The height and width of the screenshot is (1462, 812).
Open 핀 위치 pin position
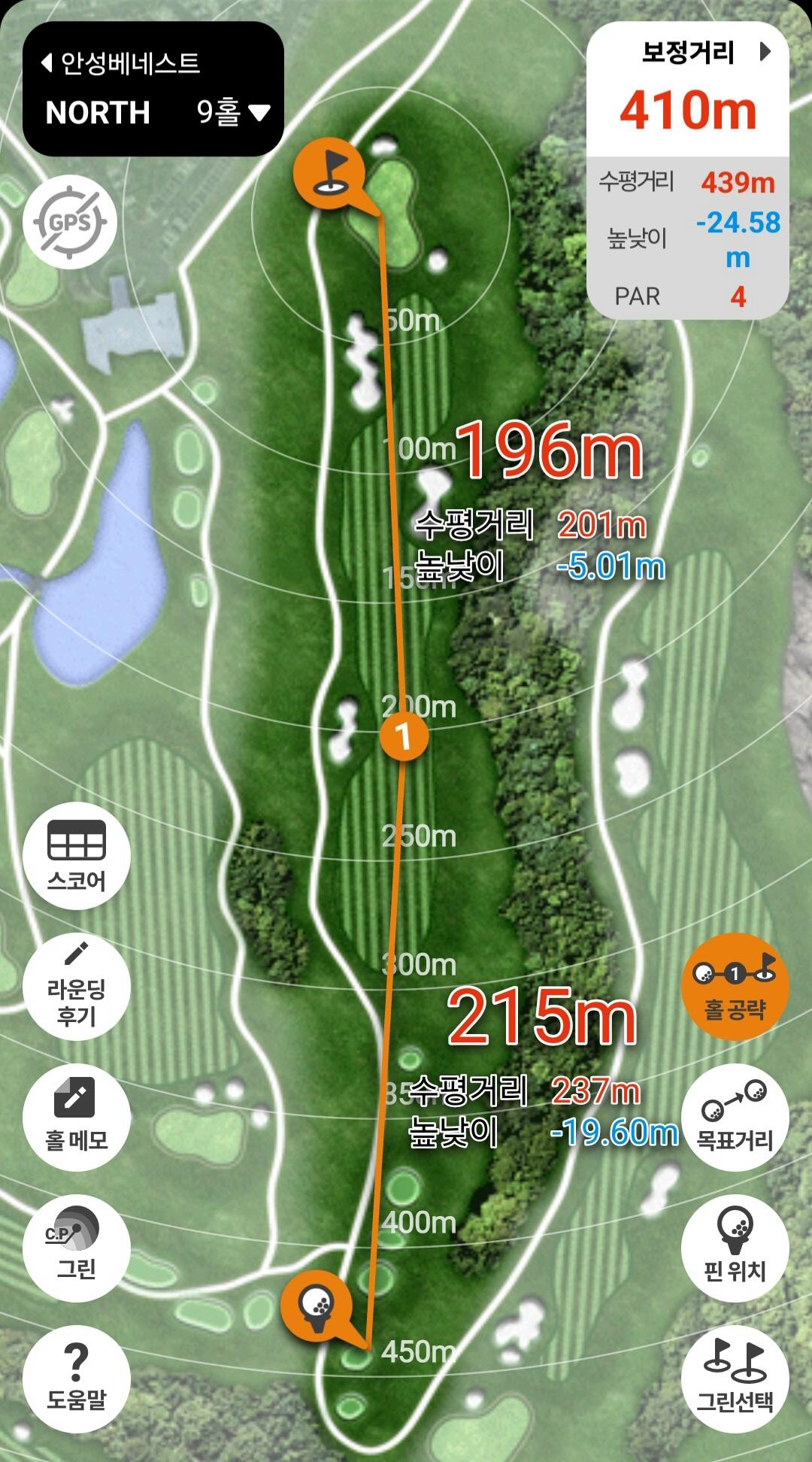point(735,1248)
